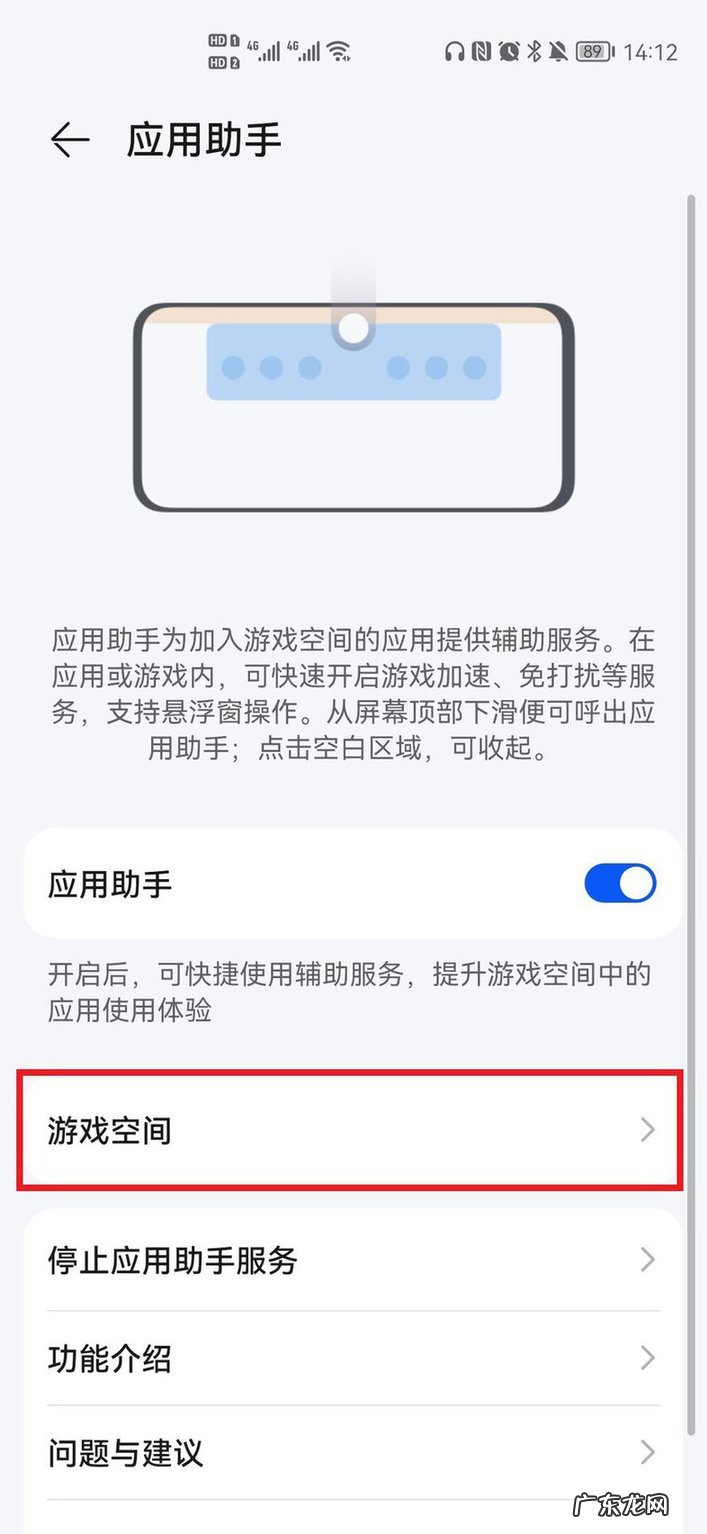
Task: Open the 游戏空间 row
Action: (350, 1131)
